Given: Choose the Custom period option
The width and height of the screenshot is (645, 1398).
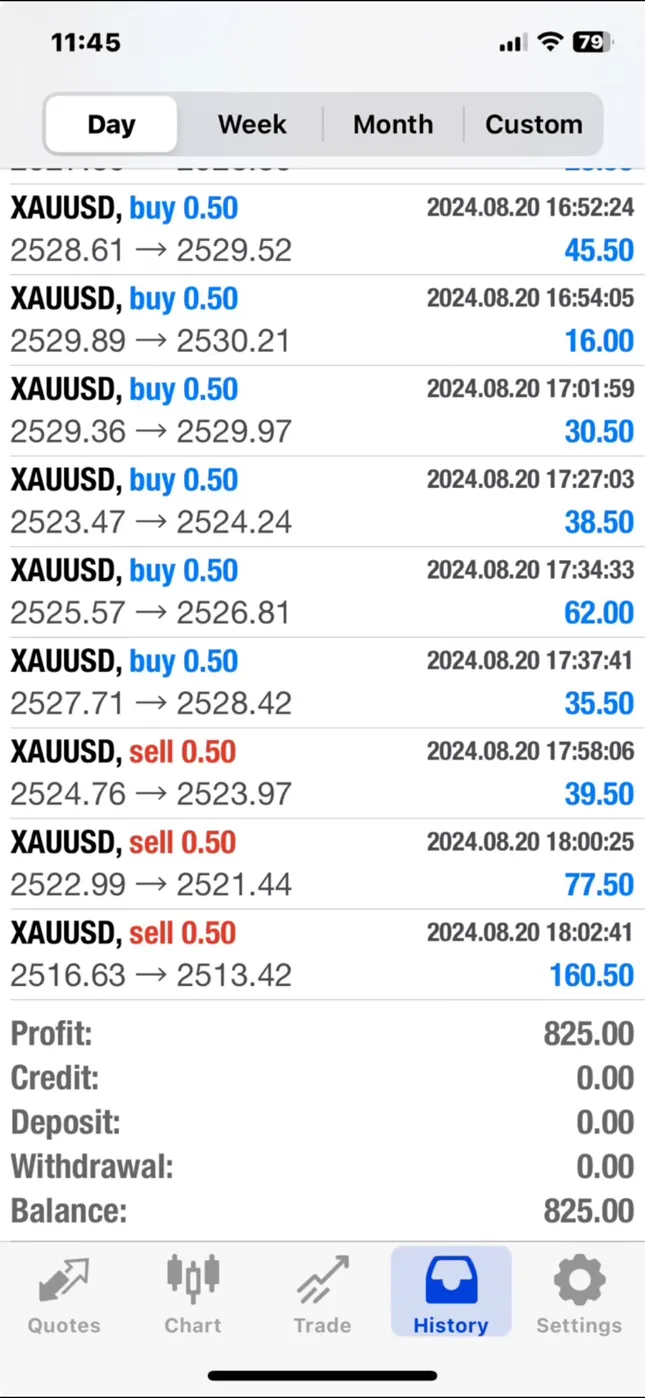Looking at the screenshot, I should pos(534,124).
